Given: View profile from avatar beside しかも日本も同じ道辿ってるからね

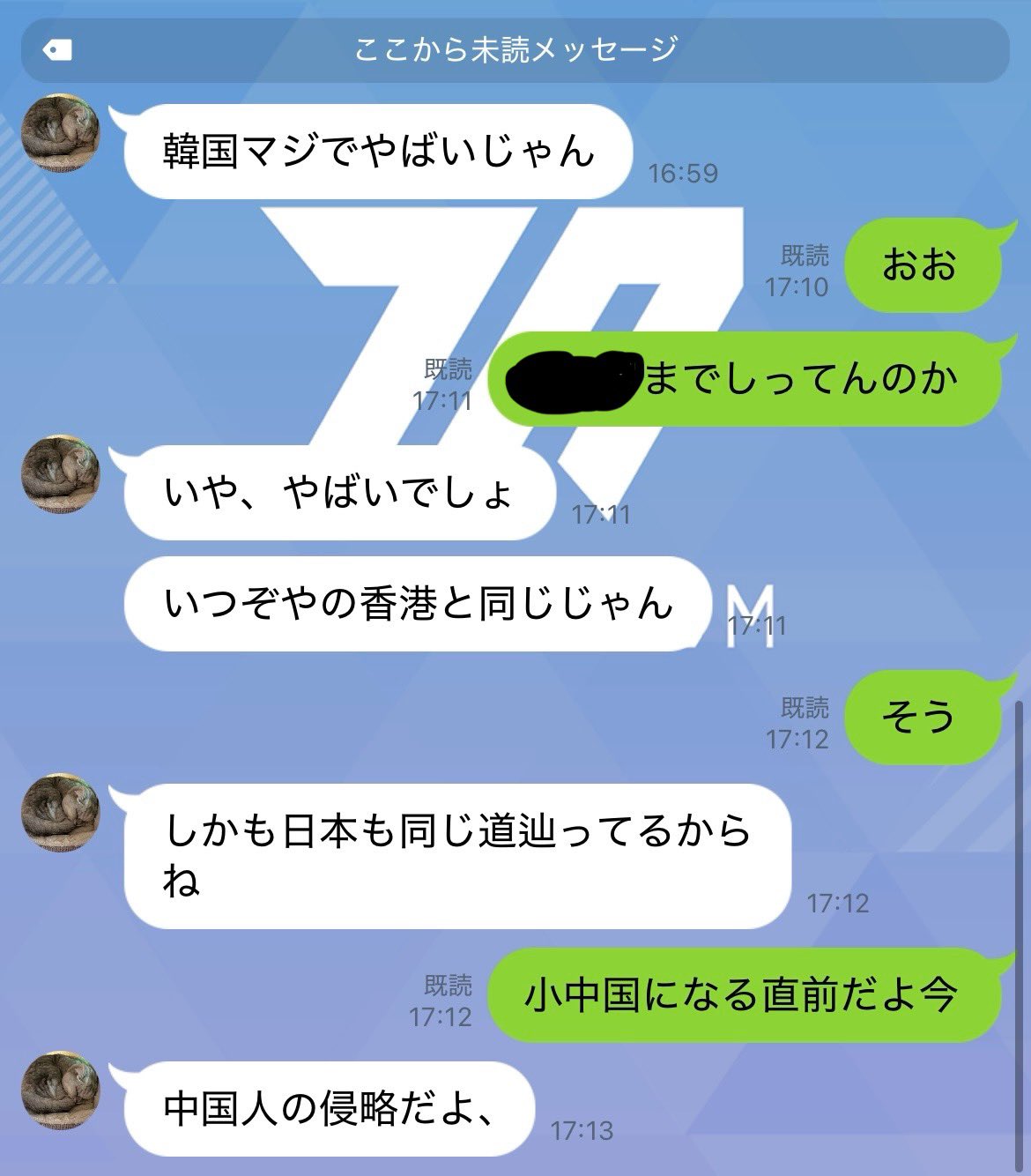Looking at the screenshot, I should [x=60, y=813].
